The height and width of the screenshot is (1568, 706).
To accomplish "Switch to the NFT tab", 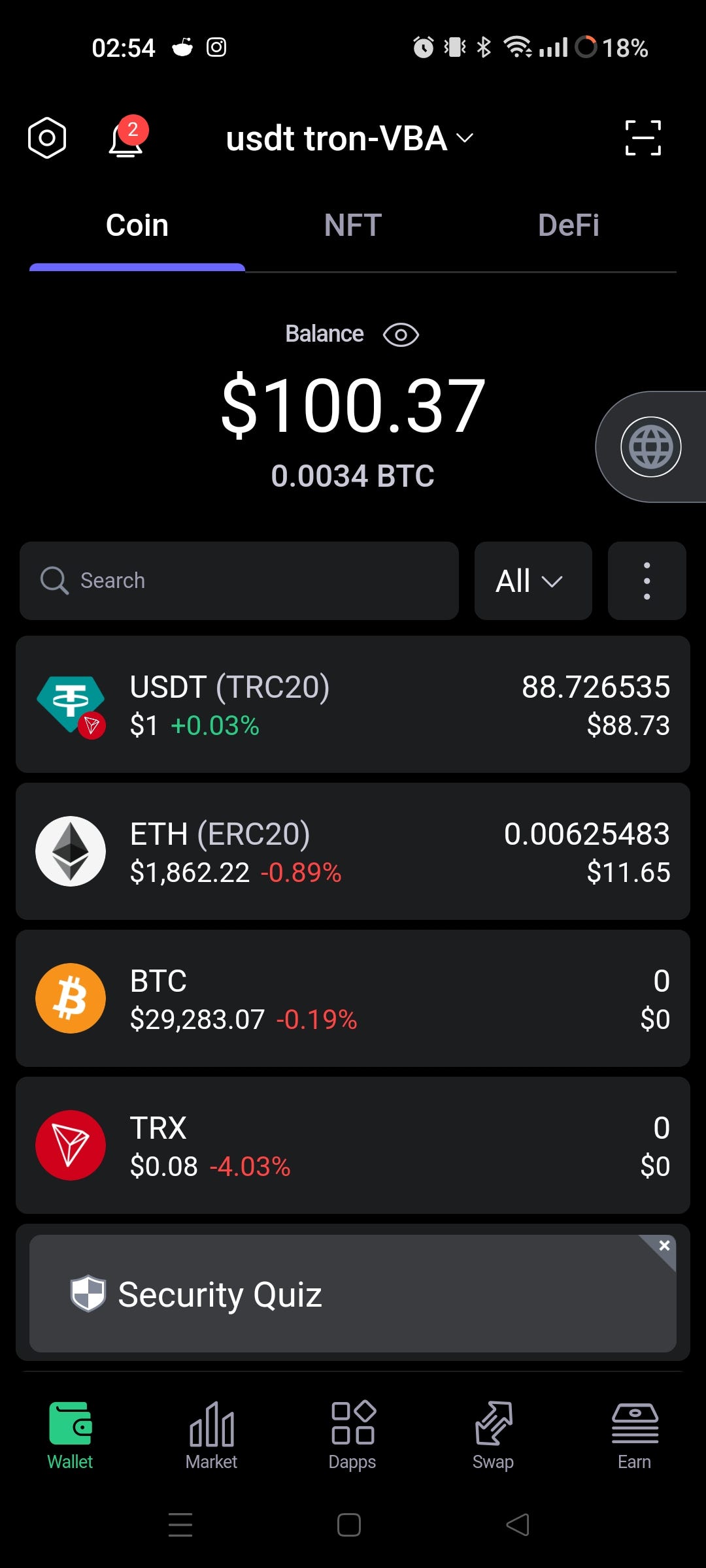I will click(352, 225).
